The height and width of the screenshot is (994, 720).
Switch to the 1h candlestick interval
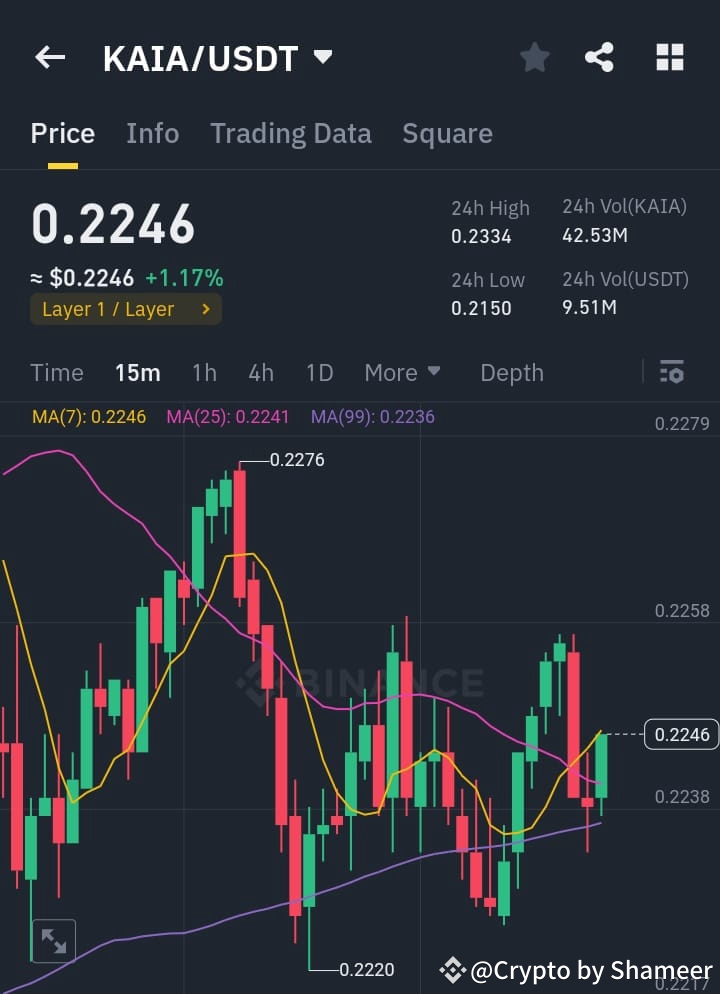pos(204,372)
